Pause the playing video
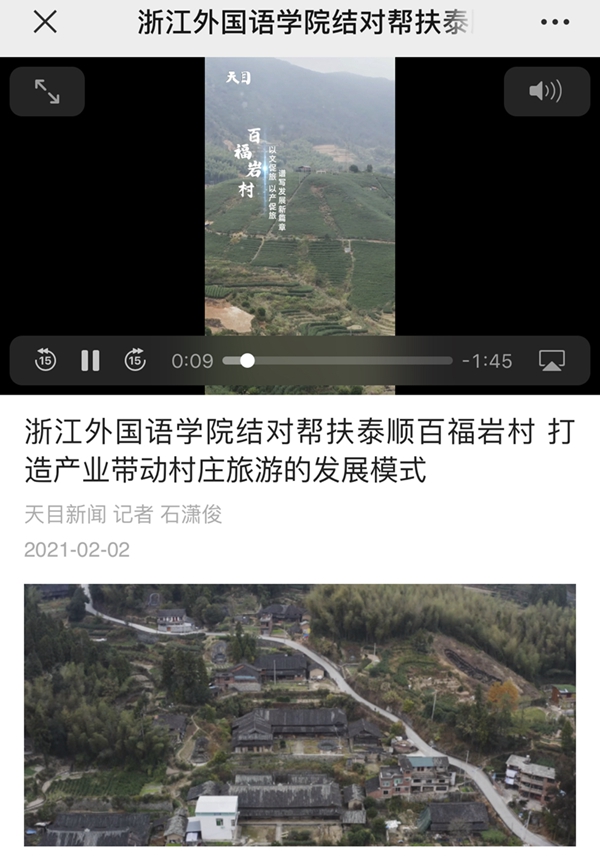600x863 pixels. (90, 360)
